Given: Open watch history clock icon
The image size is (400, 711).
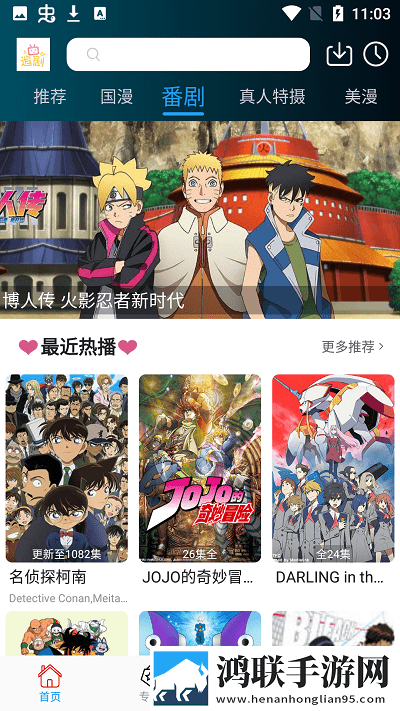Looking at the screenshot, I should coord(376,54).
